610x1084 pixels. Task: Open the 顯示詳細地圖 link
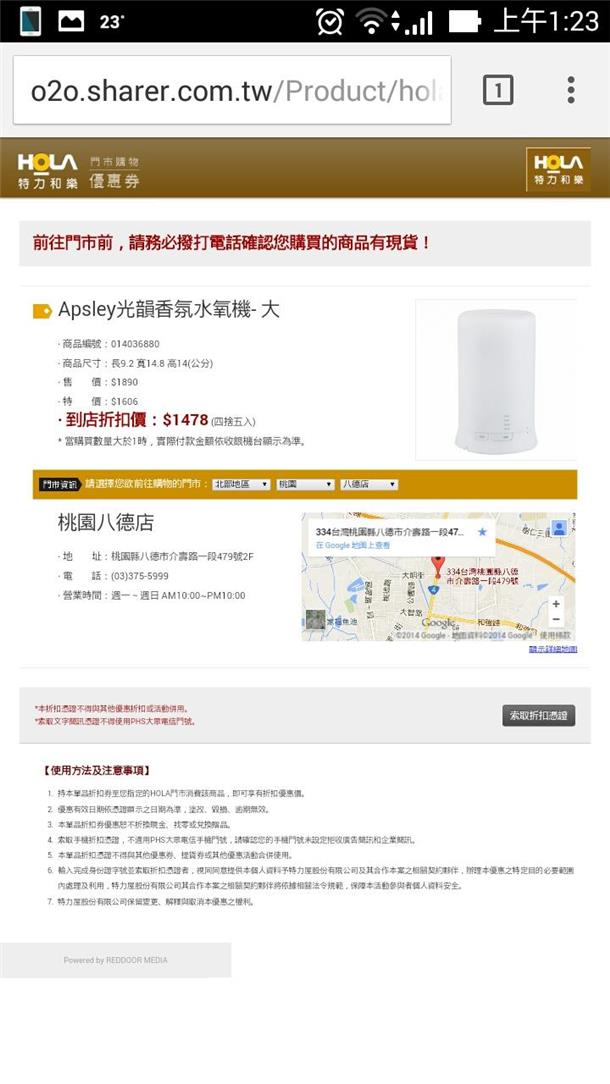click(552, 649)
